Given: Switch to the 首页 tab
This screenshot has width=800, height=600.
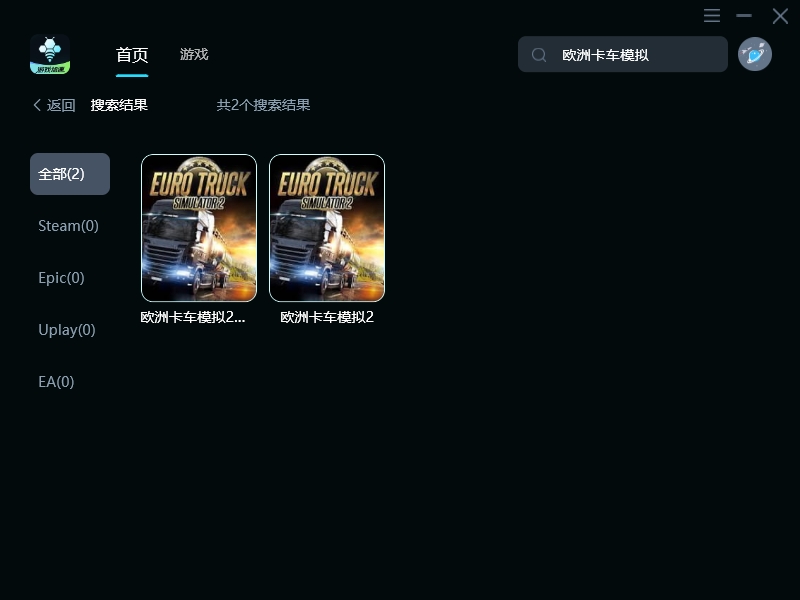Looking at the screenshot, I should click(132, 55).
